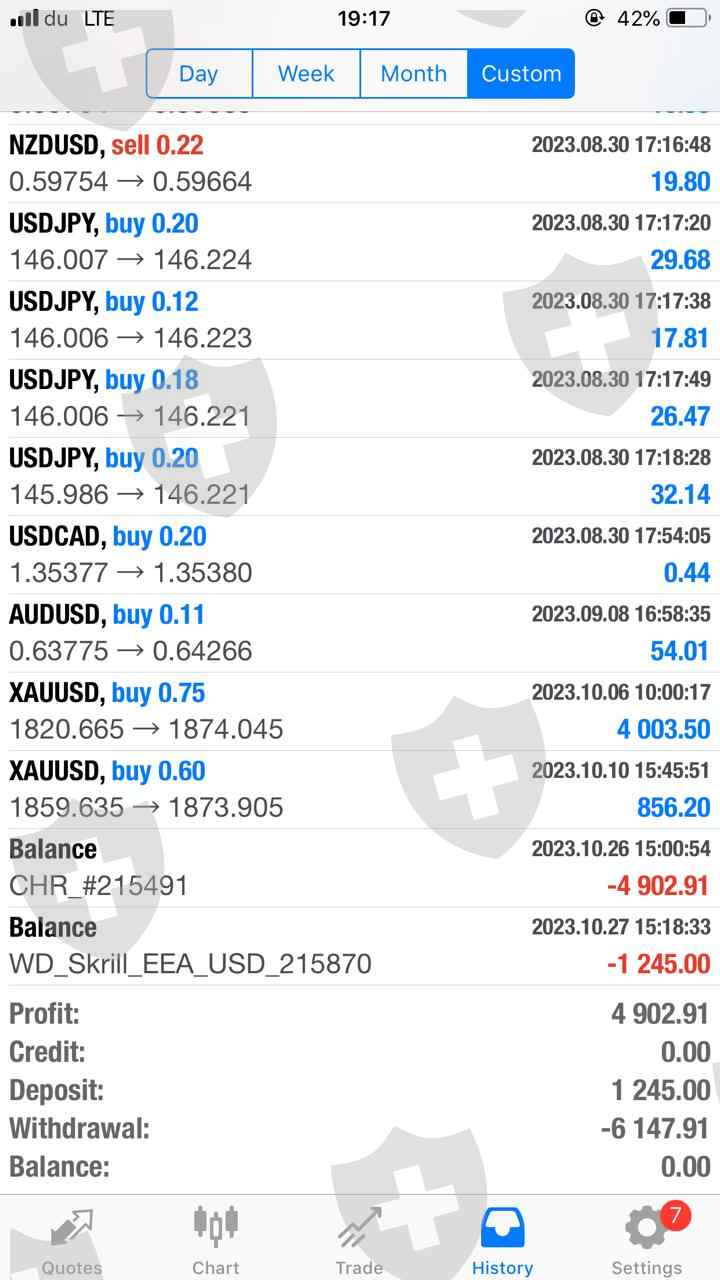Open Settings with 7 notifications
This screenshot has width=720, height=1280.
pos(647,1240)
